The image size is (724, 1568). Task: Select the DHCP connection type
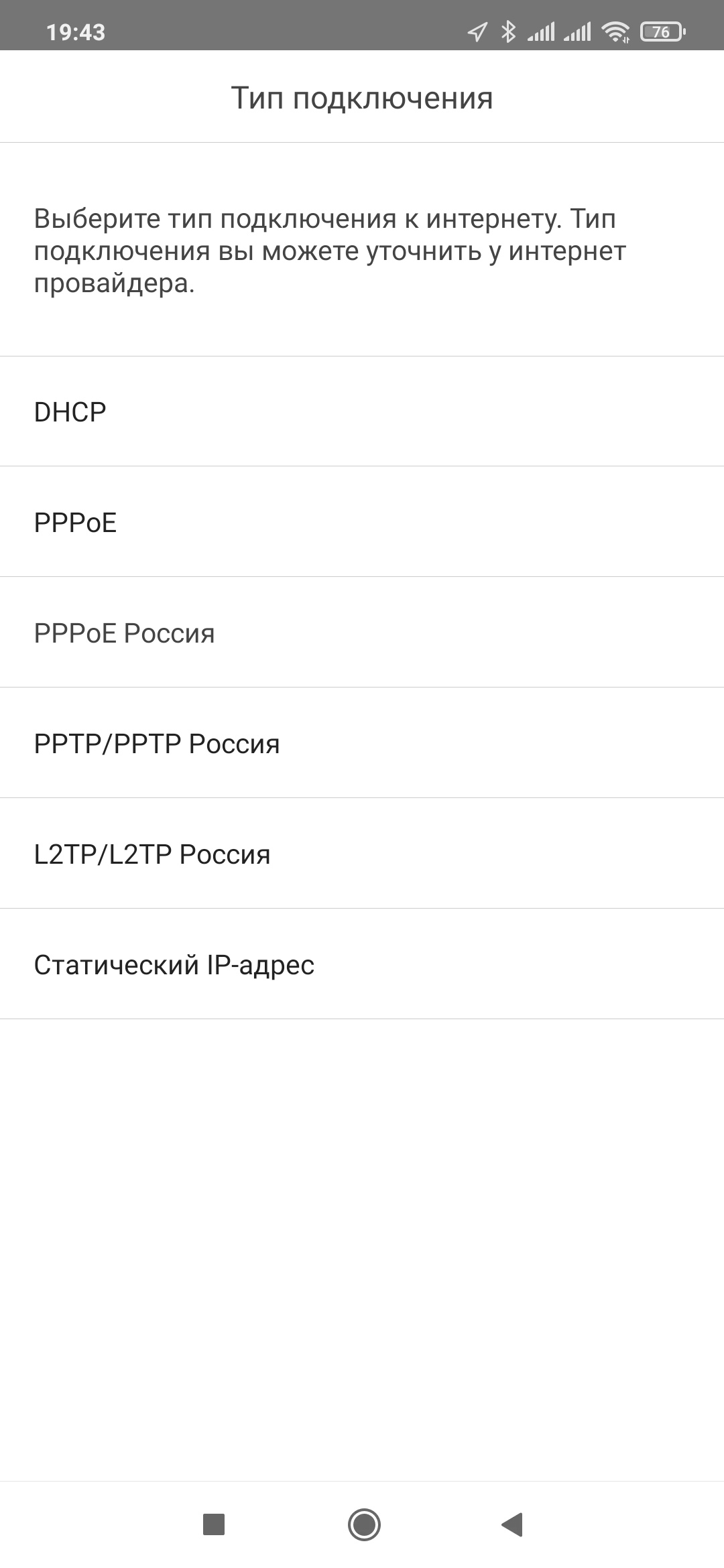362,411
